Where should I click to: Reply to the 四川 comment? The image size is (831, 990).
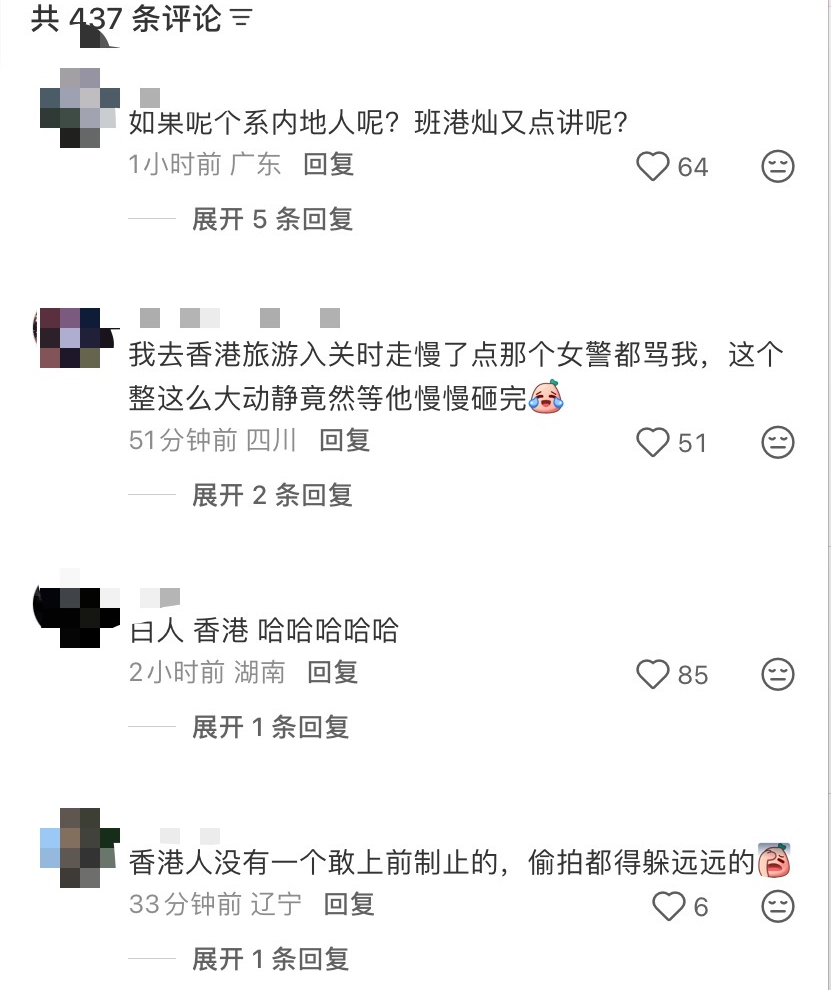click(x=345, y=440)
